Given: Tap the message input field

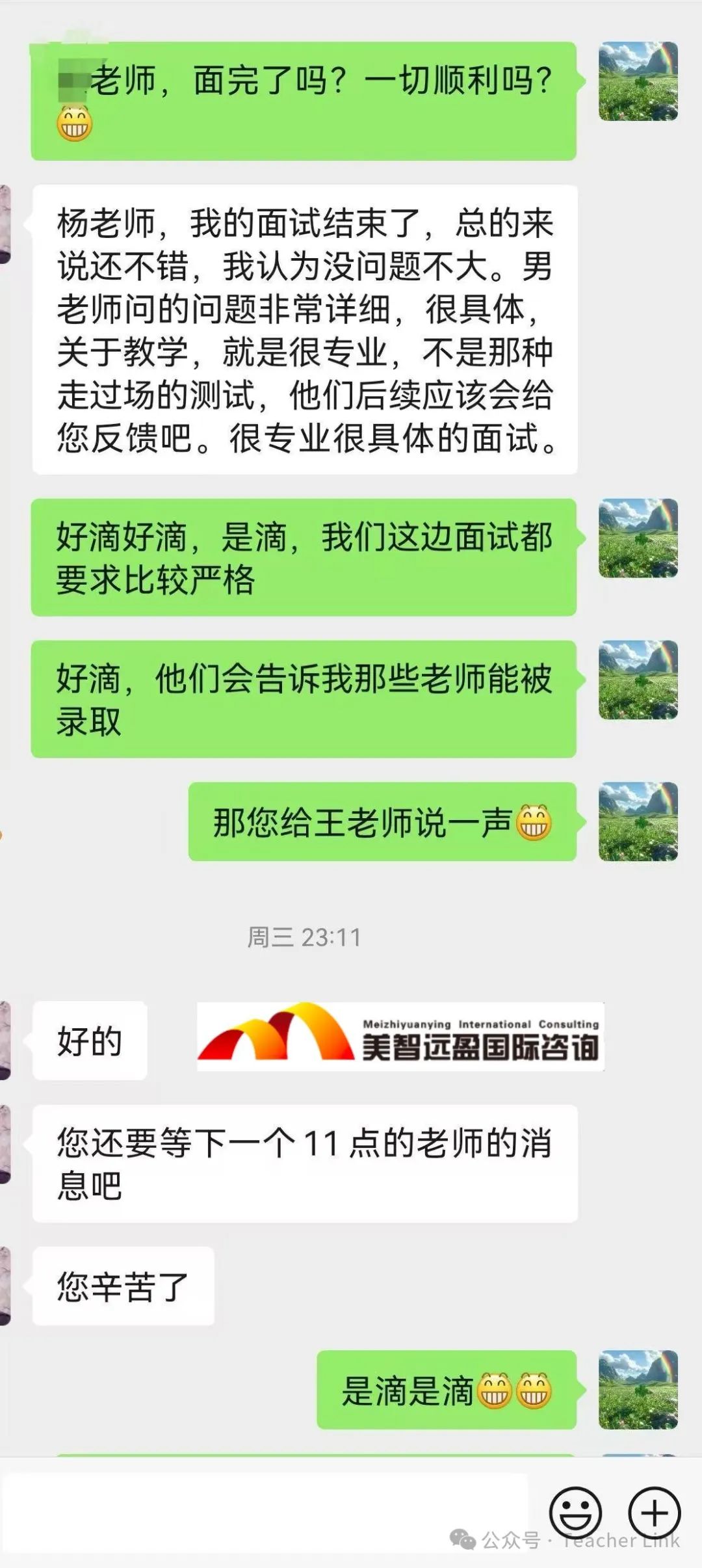Looking at the screenshot, I should [x=266, y=1512].
